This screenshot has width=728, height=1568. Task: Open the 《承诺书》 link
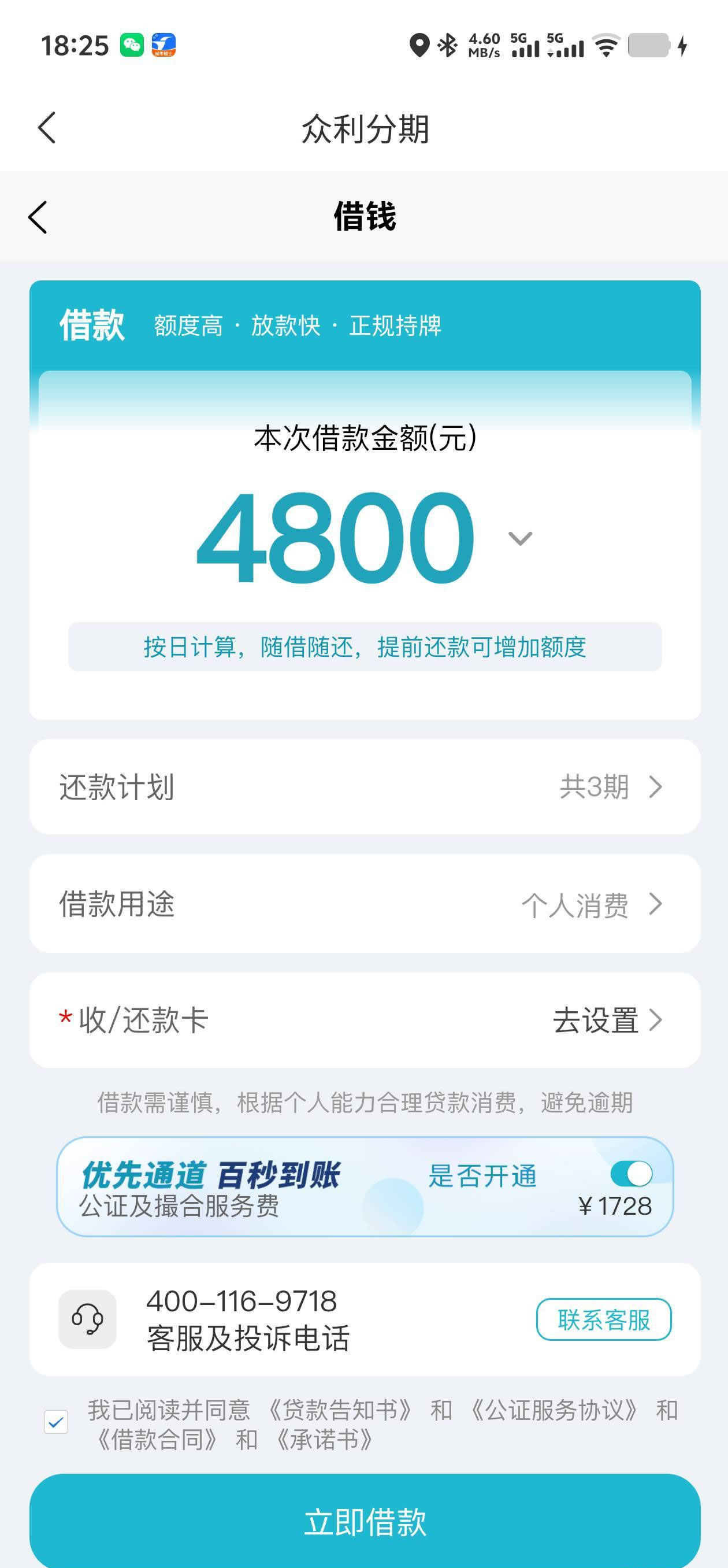pyautogui.click(x=324, y=1440)
